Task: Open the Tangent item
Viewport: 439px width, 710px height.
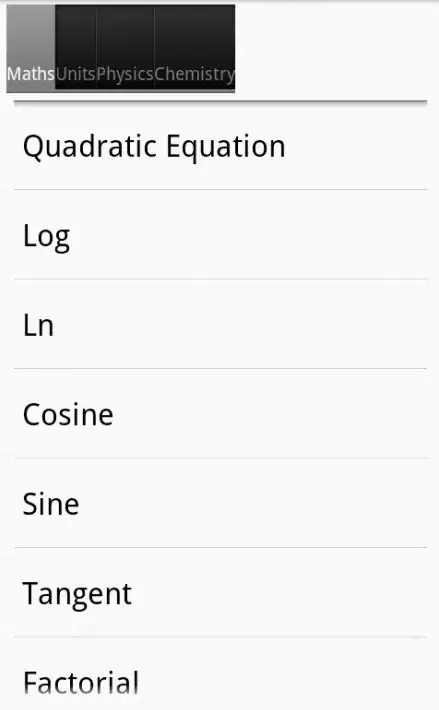Action: coord(220,592)
